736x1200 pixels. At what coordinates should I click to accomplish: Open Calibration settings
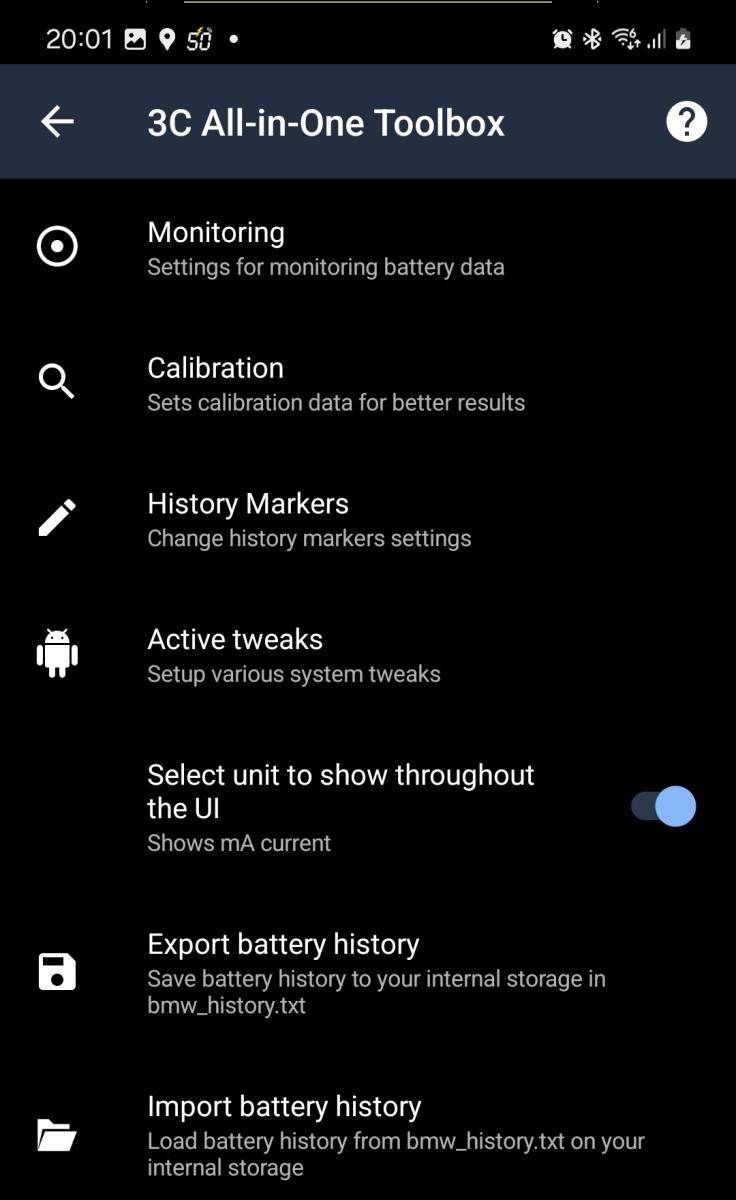pyautogui.click(x=368, y=383)
